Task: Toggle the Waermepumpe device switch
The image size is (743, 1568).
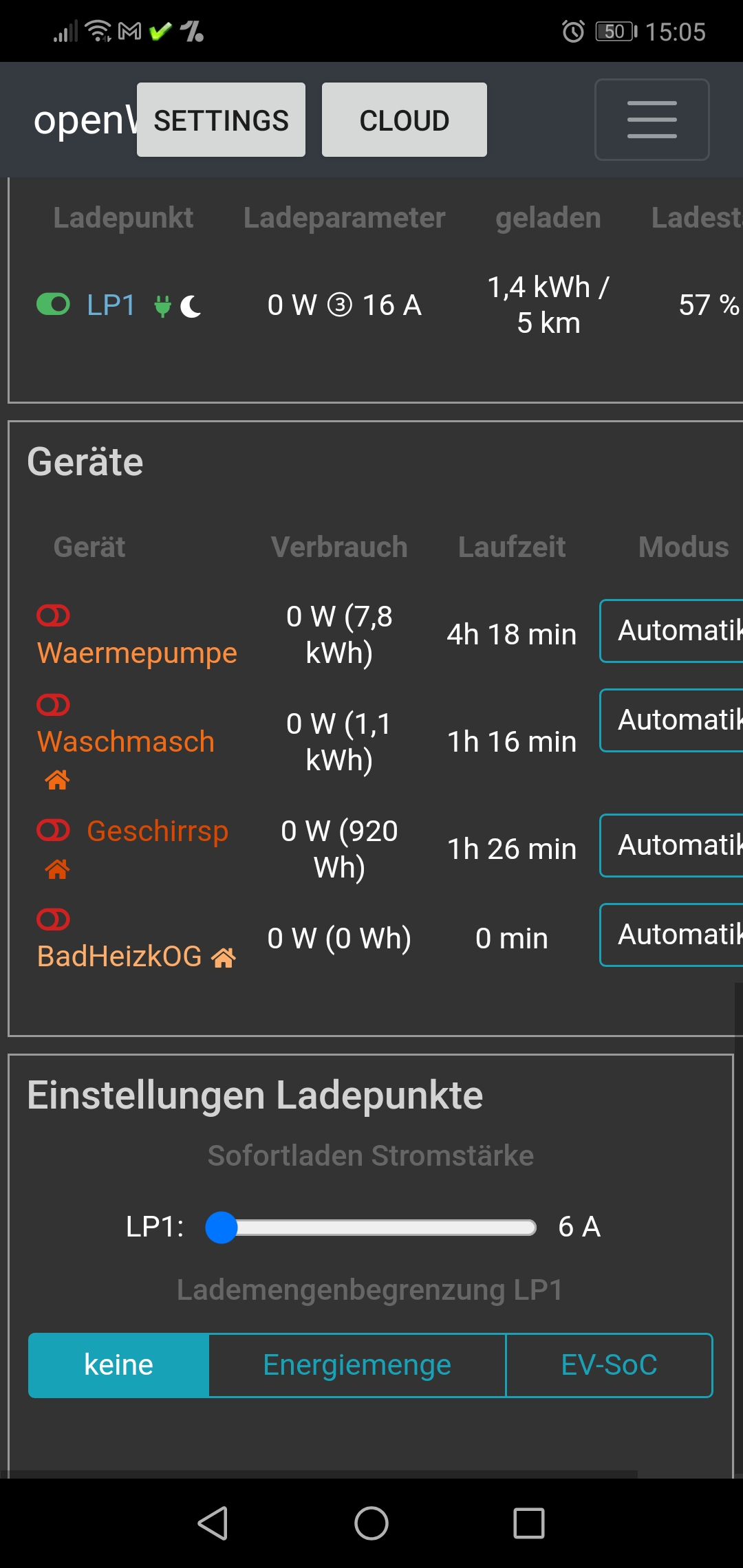Action: point(53,616)
